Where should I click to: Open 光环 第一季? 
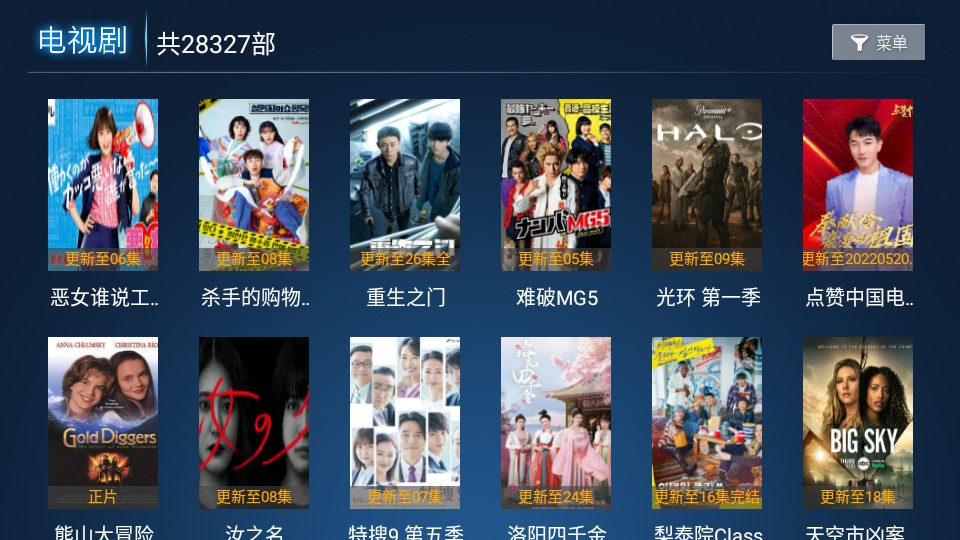coord(707,185)
